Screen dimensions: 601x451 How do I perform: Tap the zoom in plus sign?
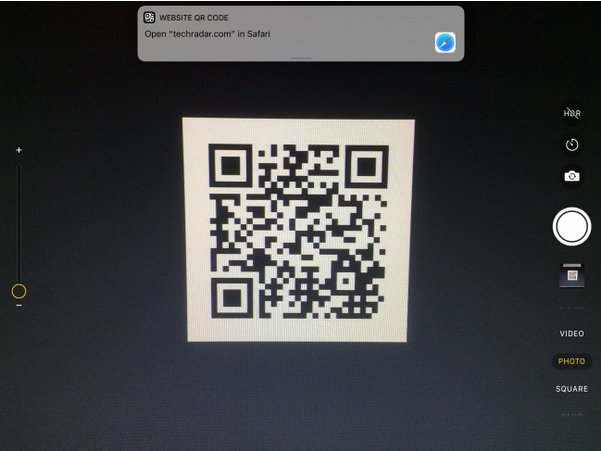coord(19,150)
